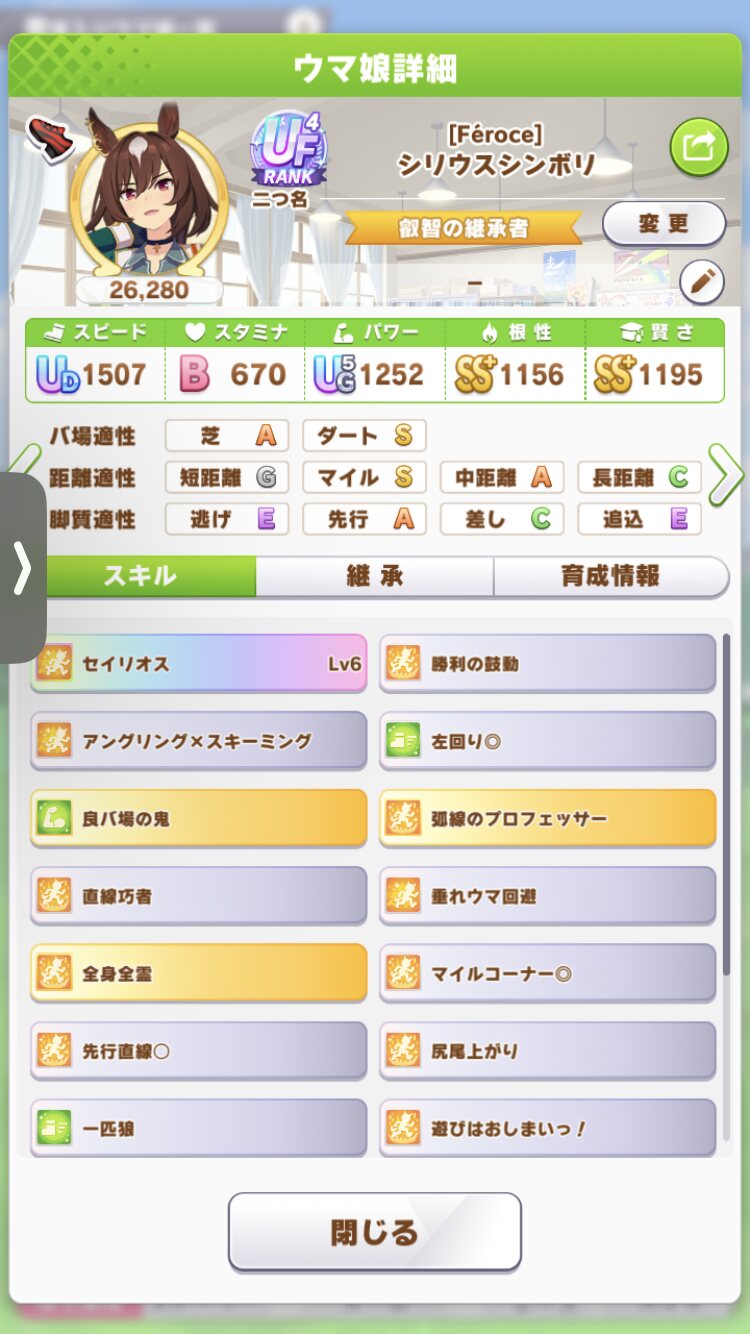Check the 良バ場の鬼 skill
750x1334 pixels.
coord(198,818)
